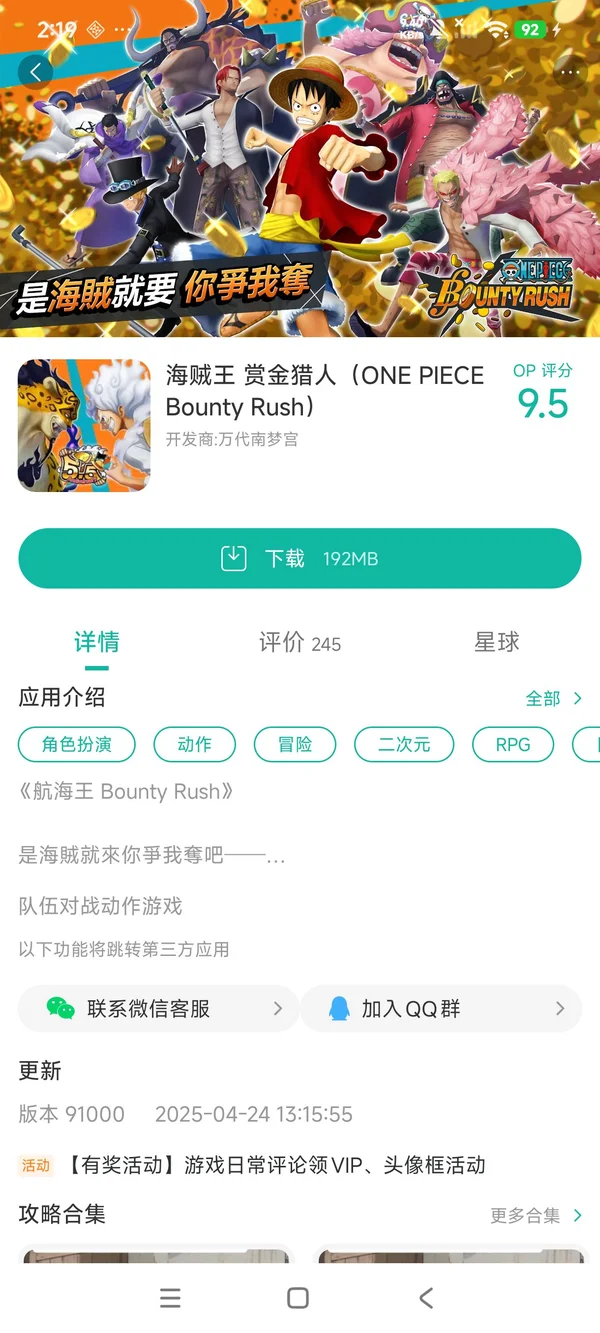View 更多合集 of guides

click(x=535, y=1215)
